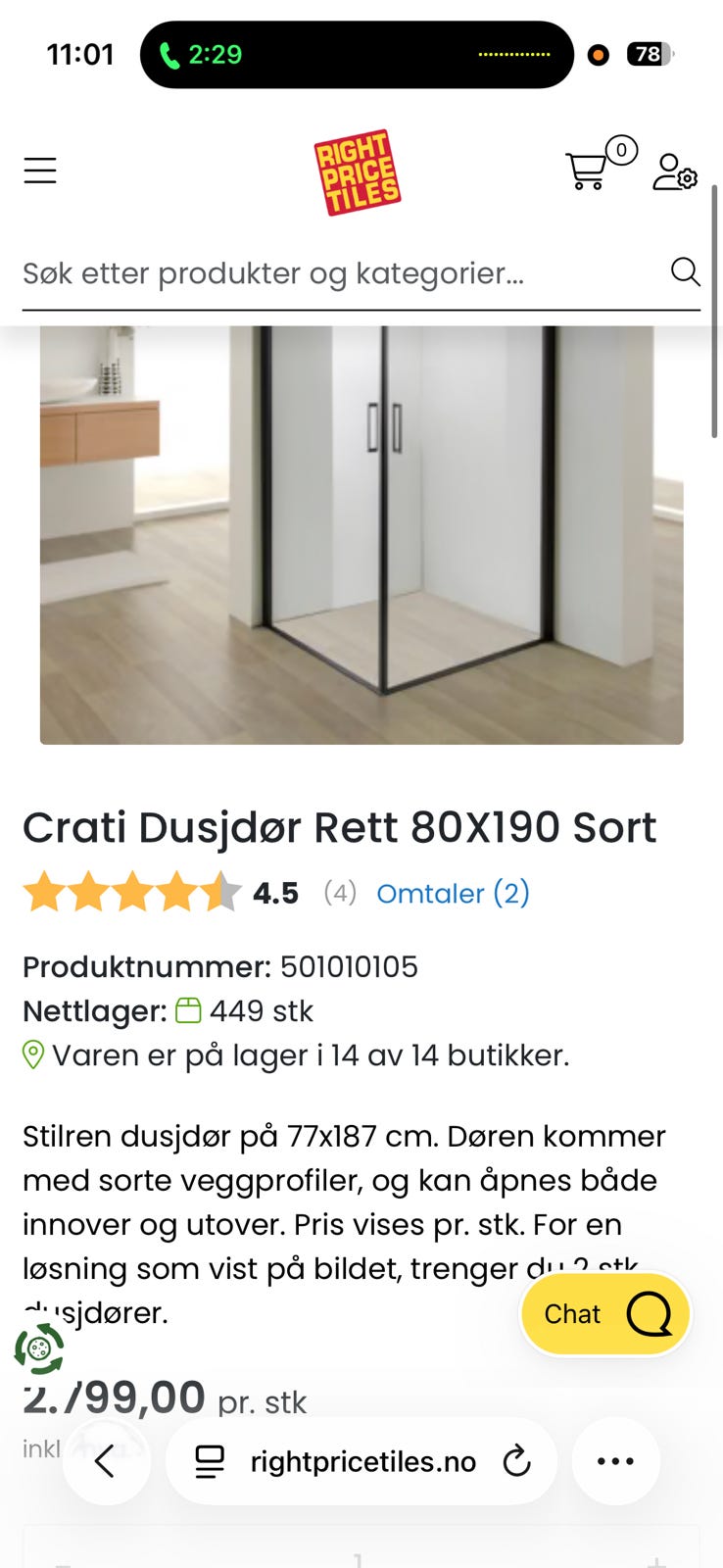Tap the shower door product photo
Viewport: 723px width, 1568px height.
[361, 534]
